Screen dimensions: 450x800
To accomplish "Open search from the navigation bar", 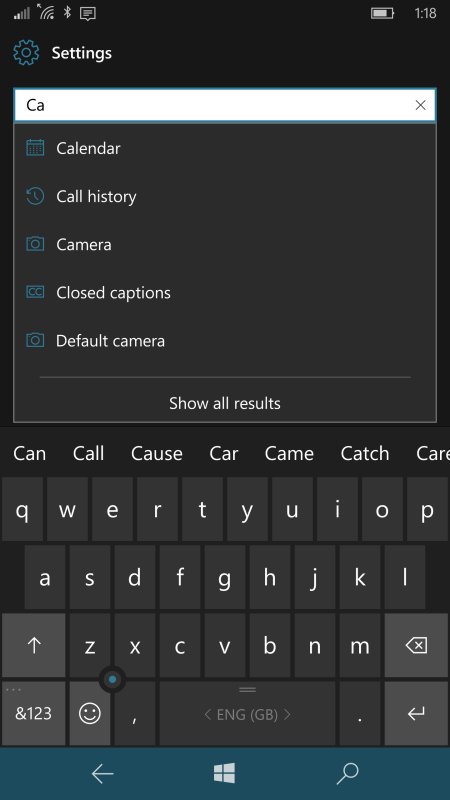I will 347,774.
